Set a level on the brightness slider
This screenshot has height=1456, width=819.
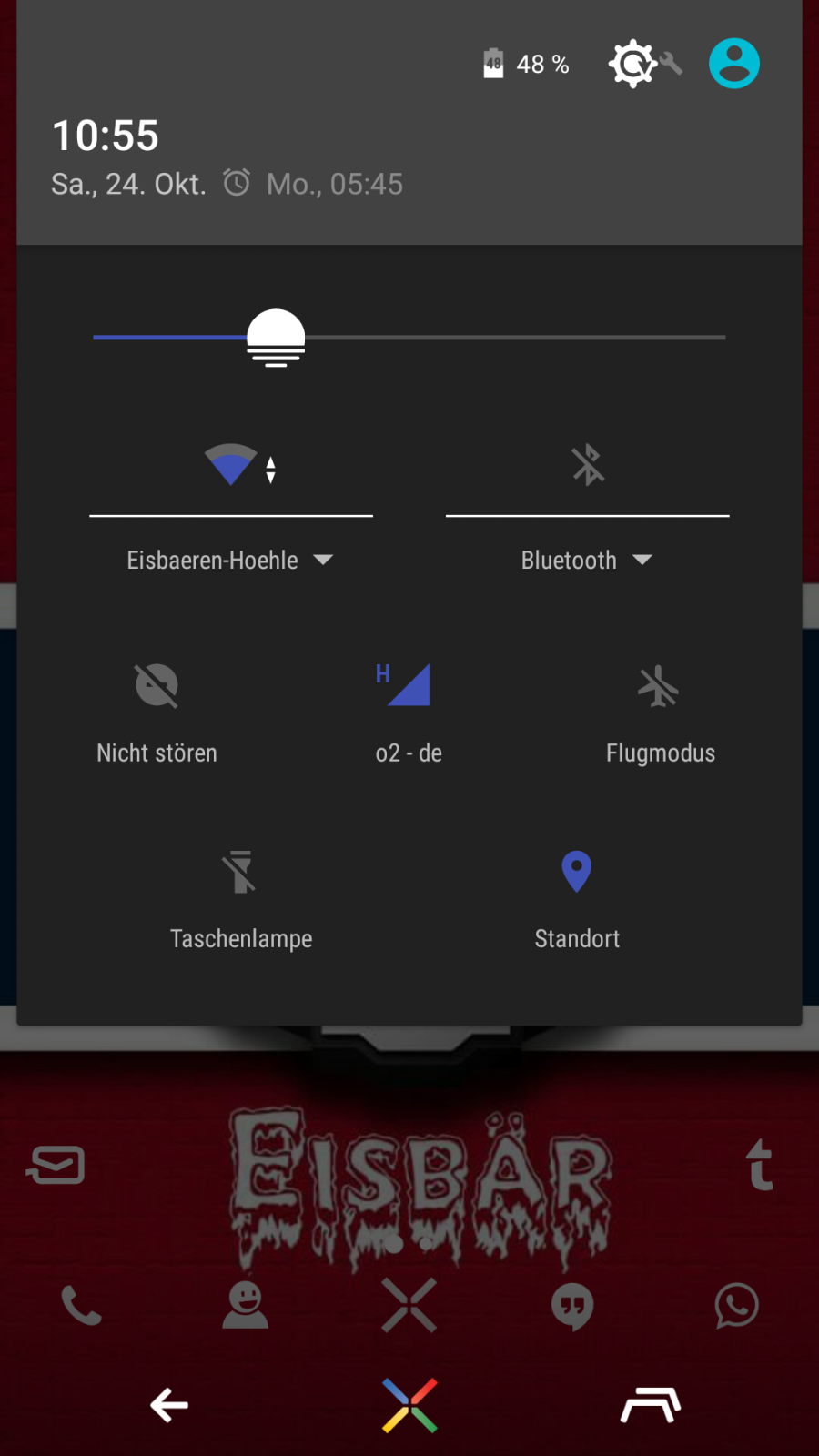409,338
